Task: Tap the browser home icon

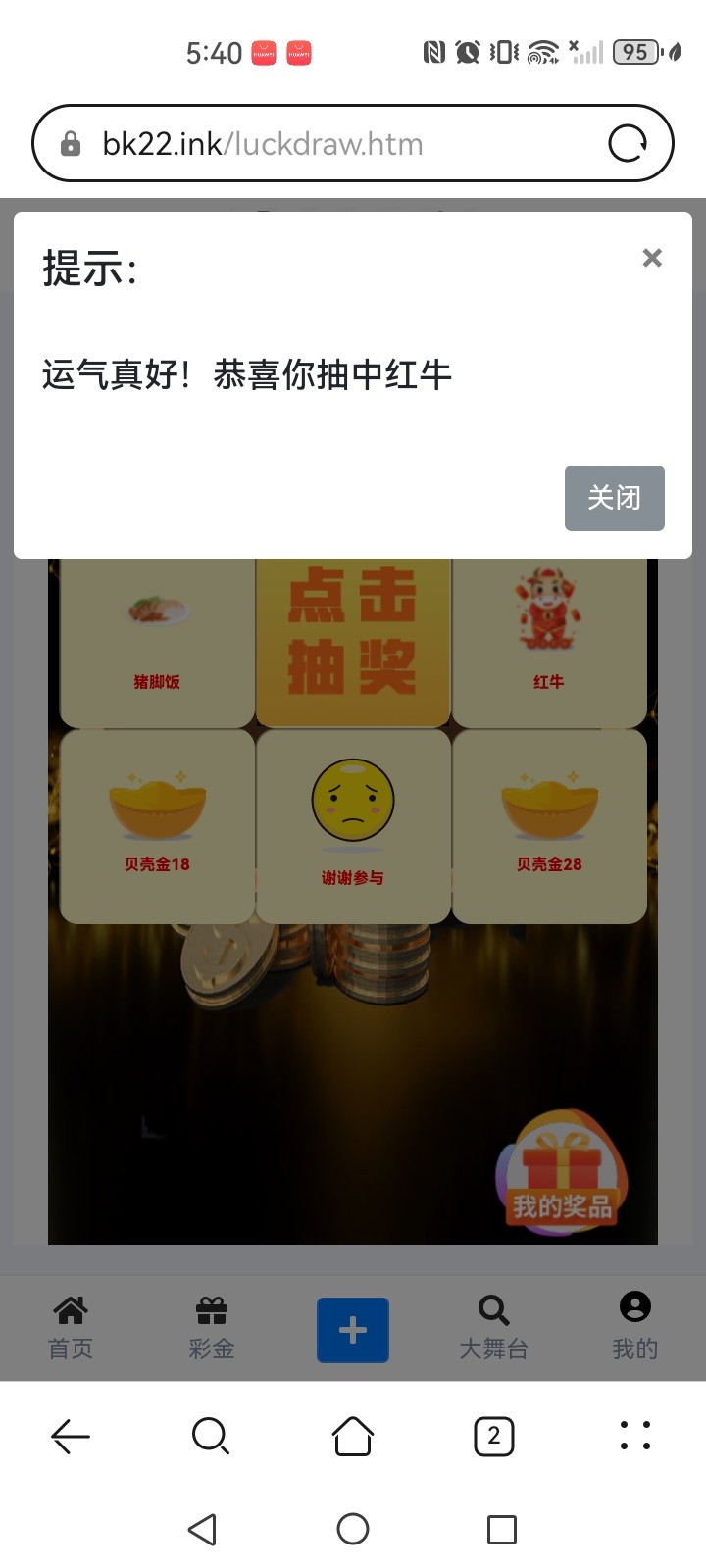Action: pyautogui.click(x=352, y=1436)
